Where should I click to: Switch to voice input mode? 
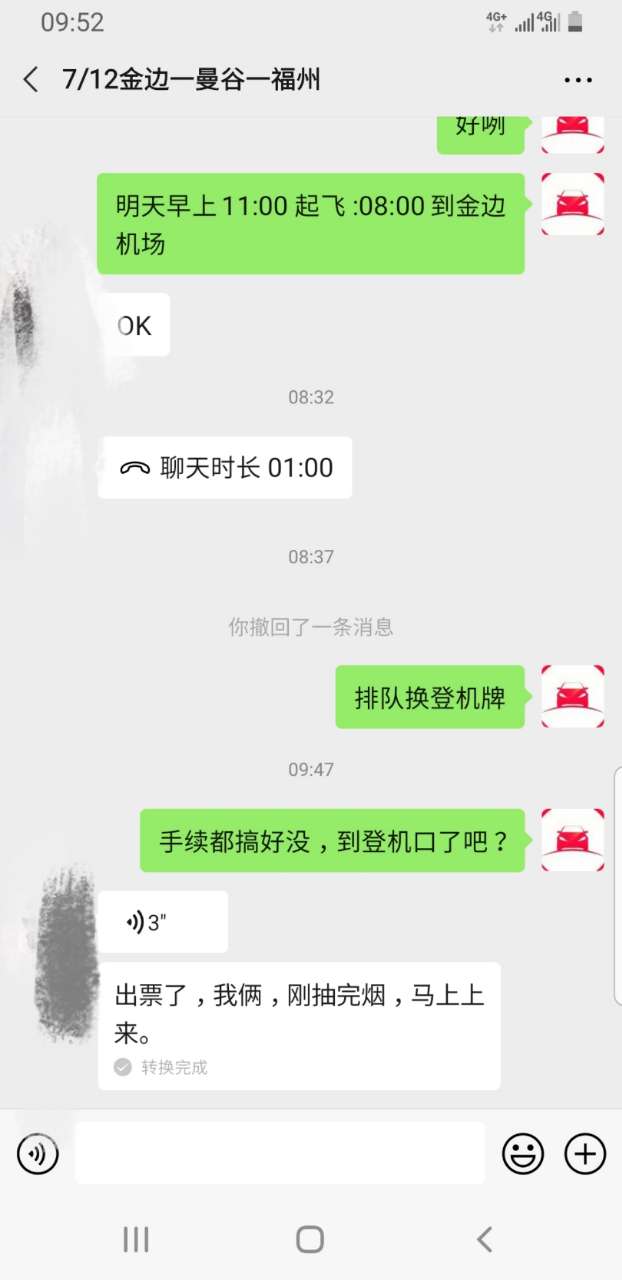click(x=38, y=1155)
